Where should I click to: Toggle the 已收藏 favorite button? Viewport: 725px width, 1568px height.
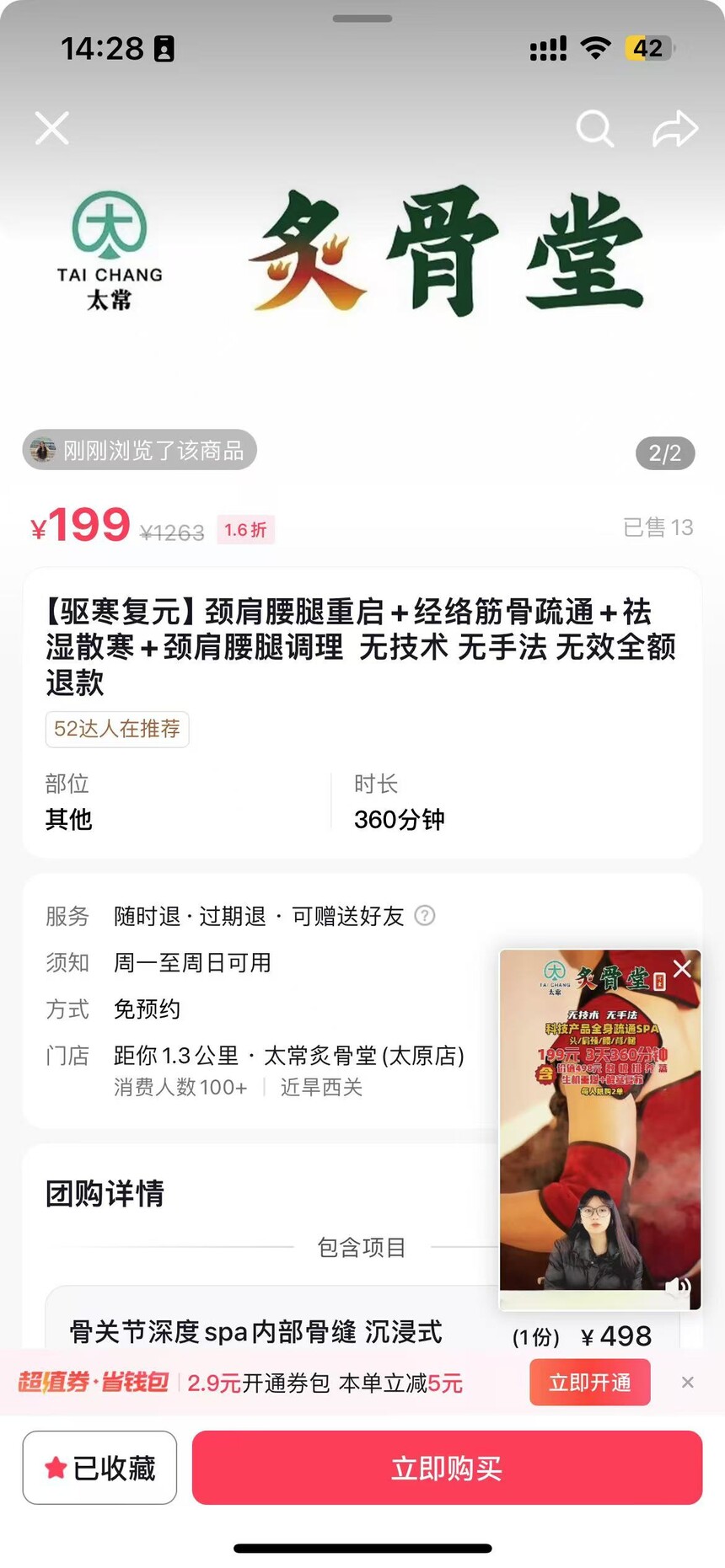(99, 1469)
